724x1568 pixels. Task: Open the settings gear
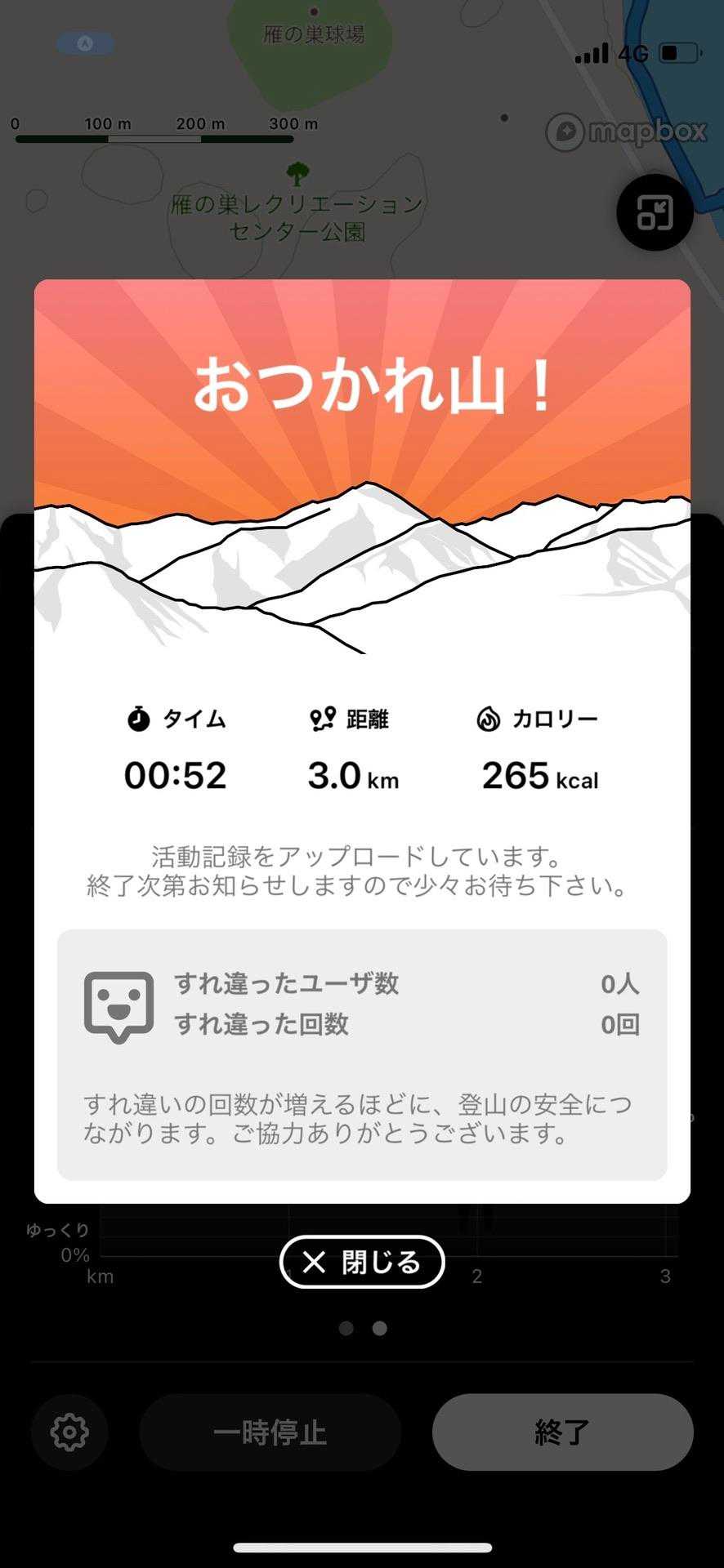click(69, 1432)
